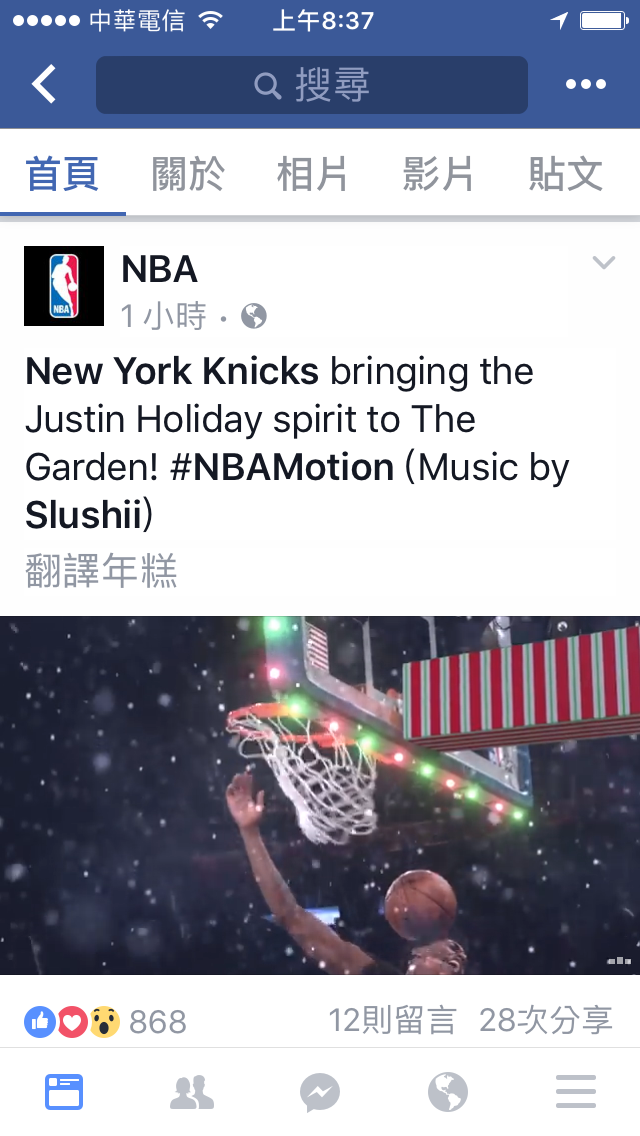Open the three-dot more options menu

(x=586, y=85)
